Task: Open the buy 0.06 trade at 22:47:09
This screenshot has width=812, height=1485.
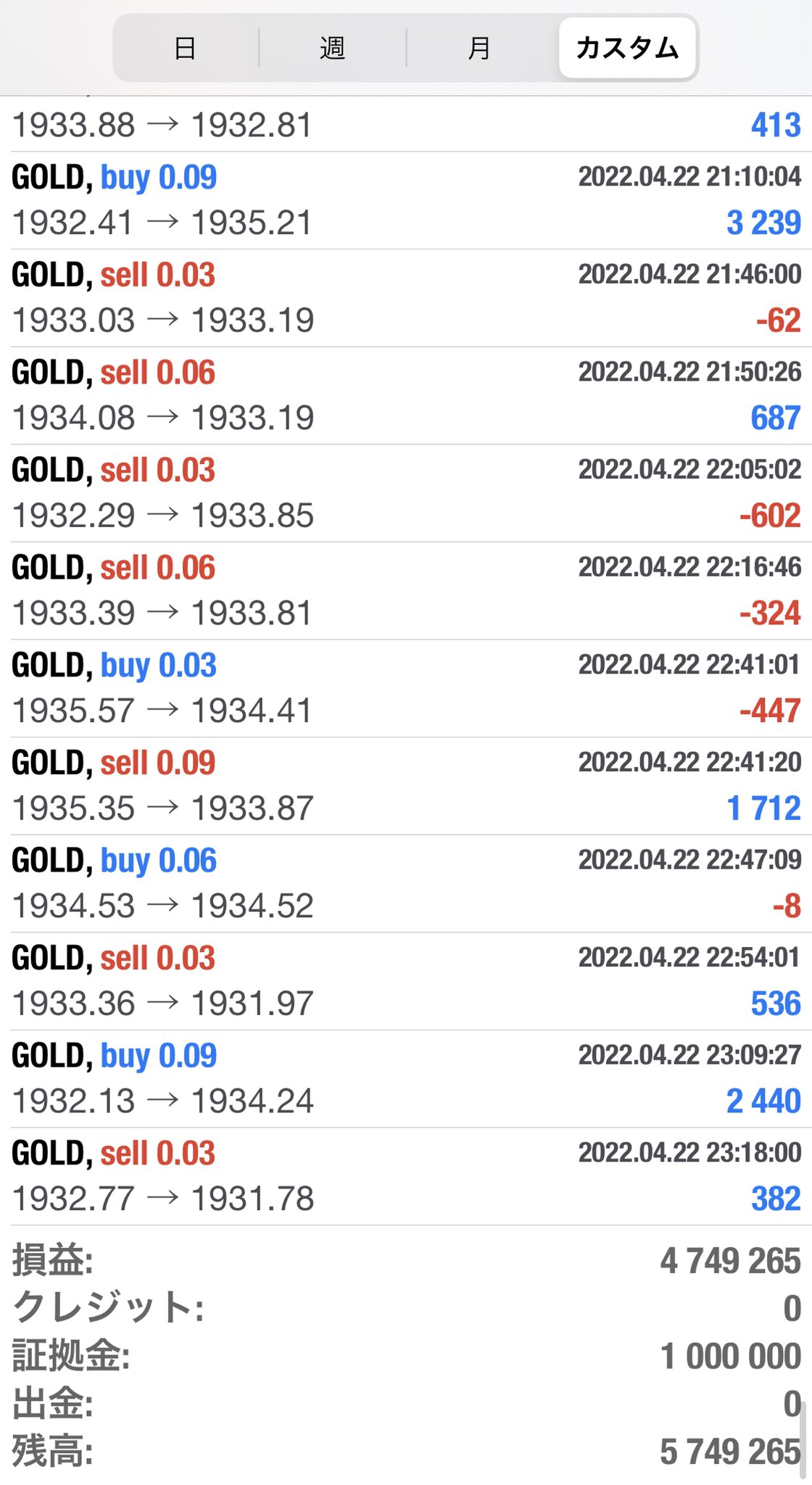Action: tap(406, 883)
